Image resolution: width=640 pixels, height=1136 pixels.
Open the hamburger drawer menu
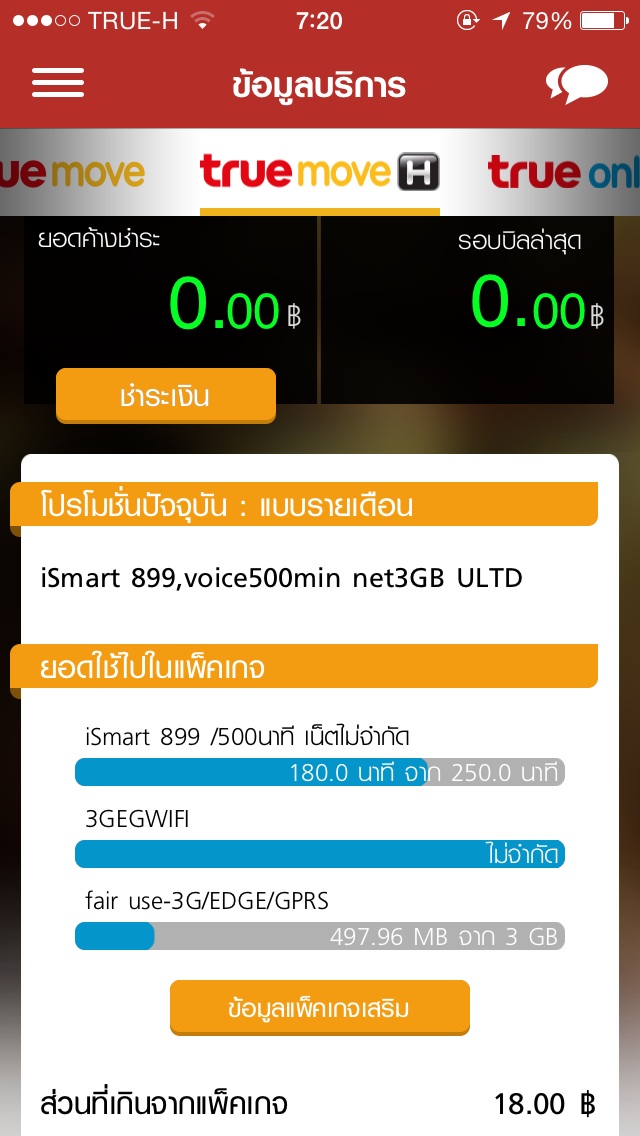coord(58,83)
